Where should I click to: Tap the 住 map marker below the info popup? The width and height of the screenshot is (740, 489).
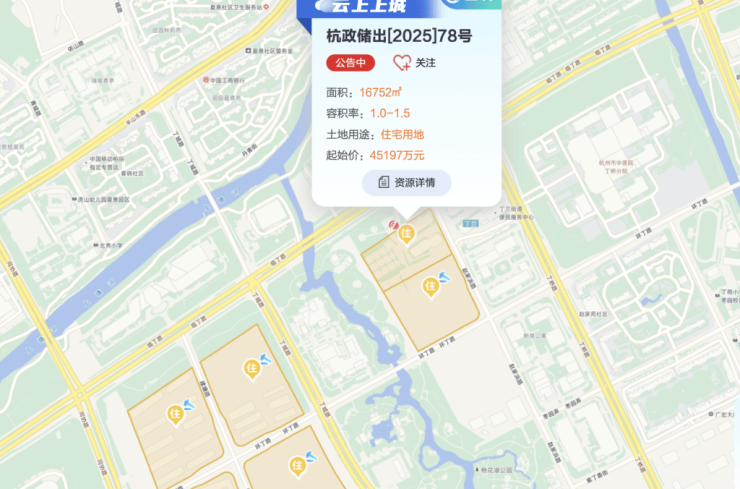(406, 235)
